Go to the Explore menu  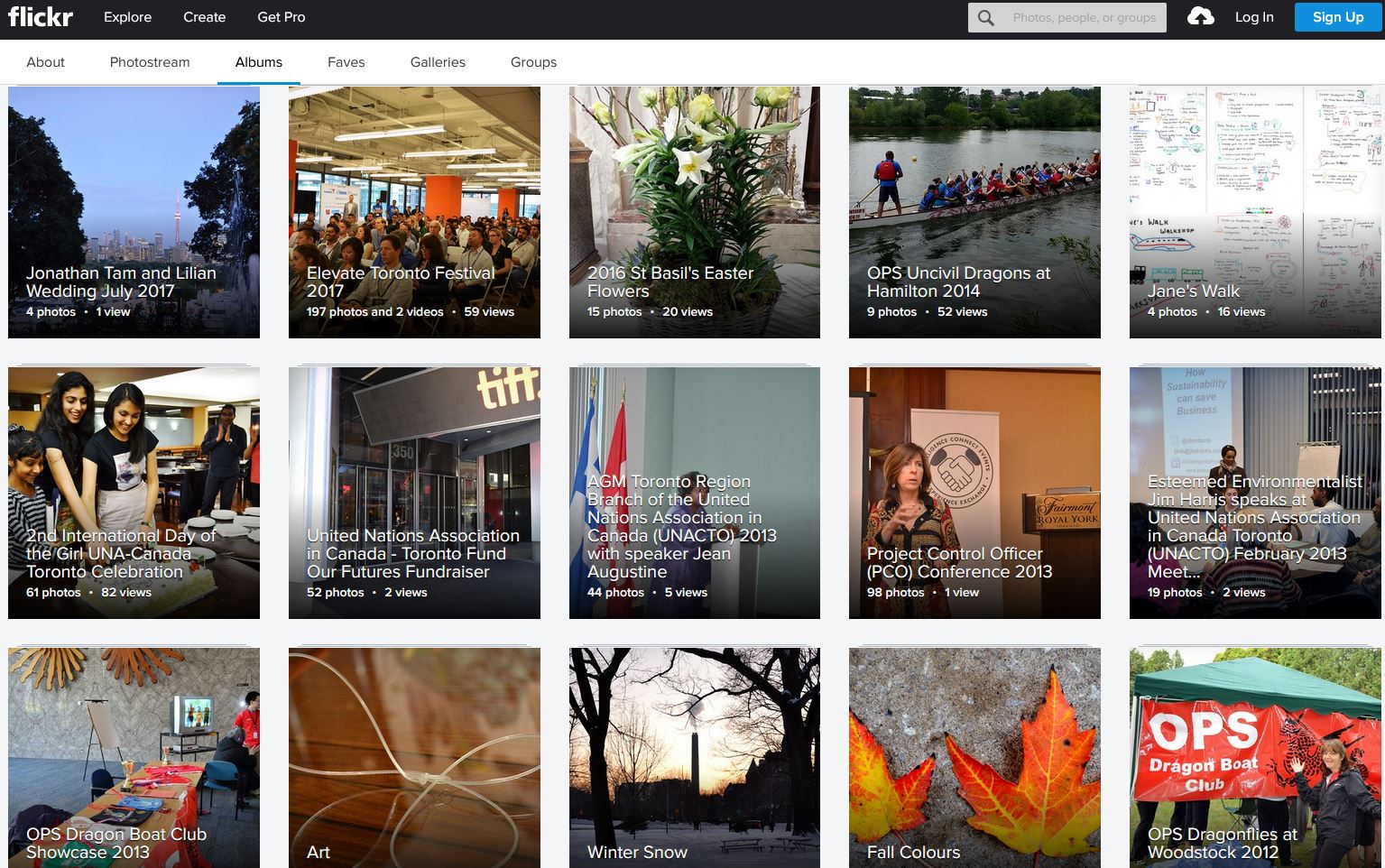pos(127,17)
